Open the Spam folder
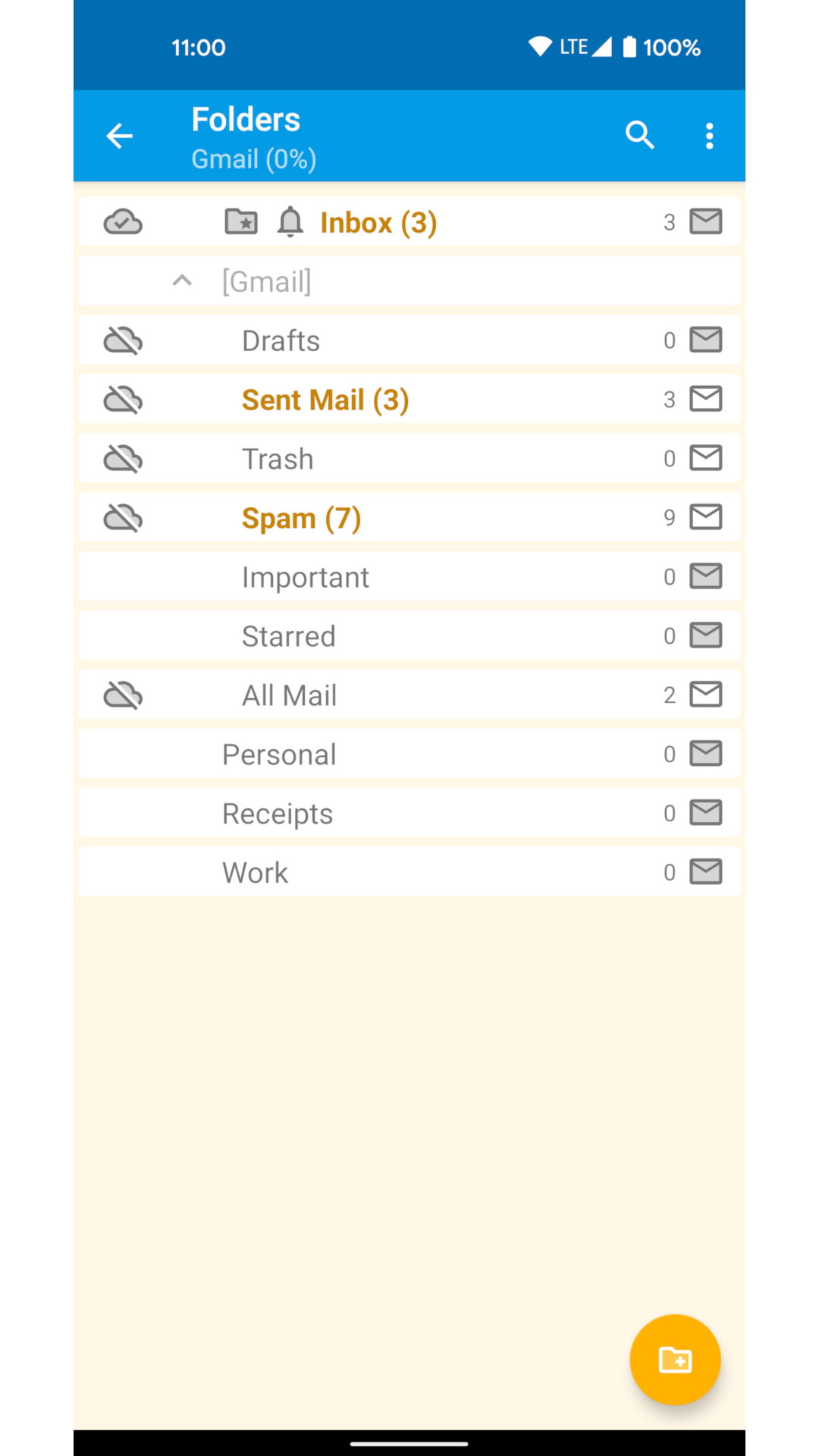This screenshot has height=1456, width=819. point(301,519)
